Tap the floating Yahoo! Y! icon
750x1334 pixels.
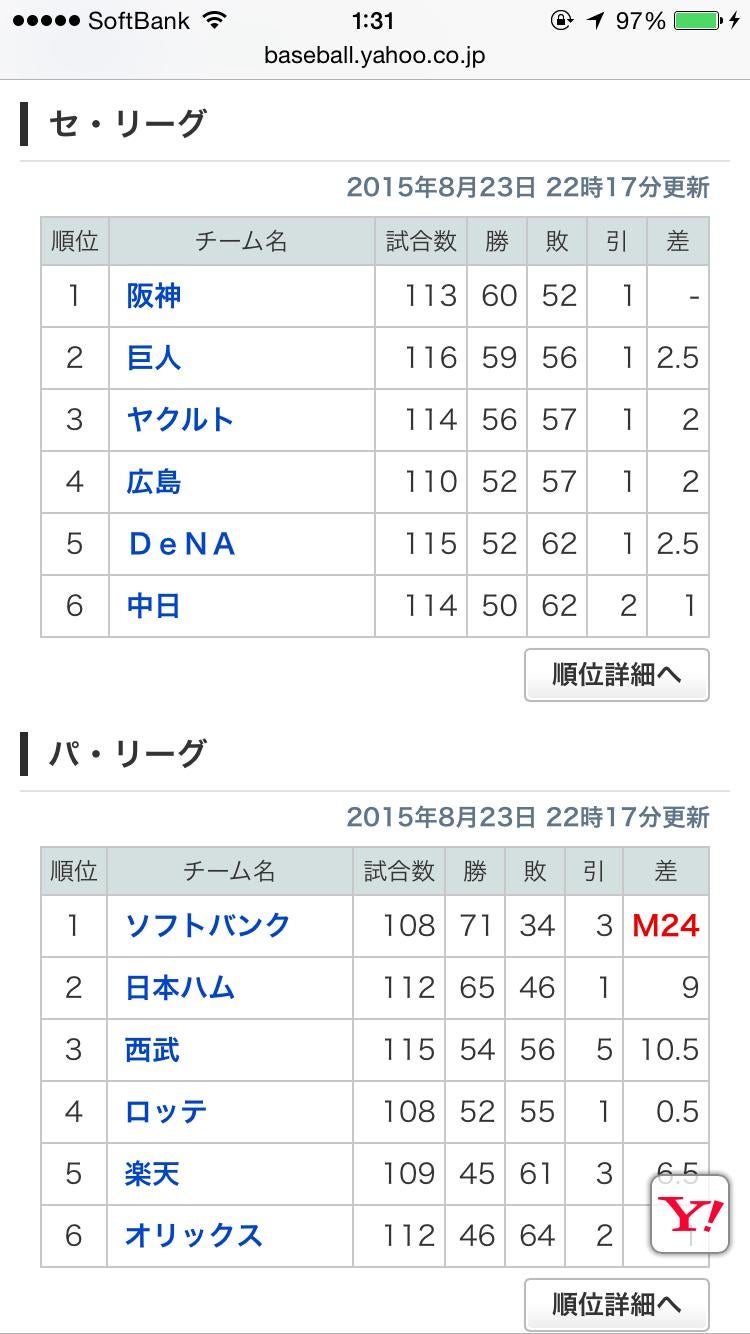click(x=690, y=1214)
